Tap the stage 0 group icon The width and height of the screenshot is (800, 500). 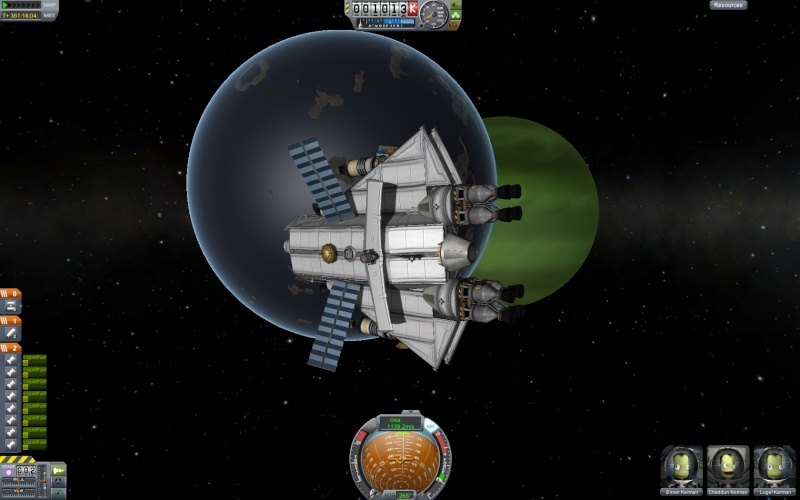(11, 305)
